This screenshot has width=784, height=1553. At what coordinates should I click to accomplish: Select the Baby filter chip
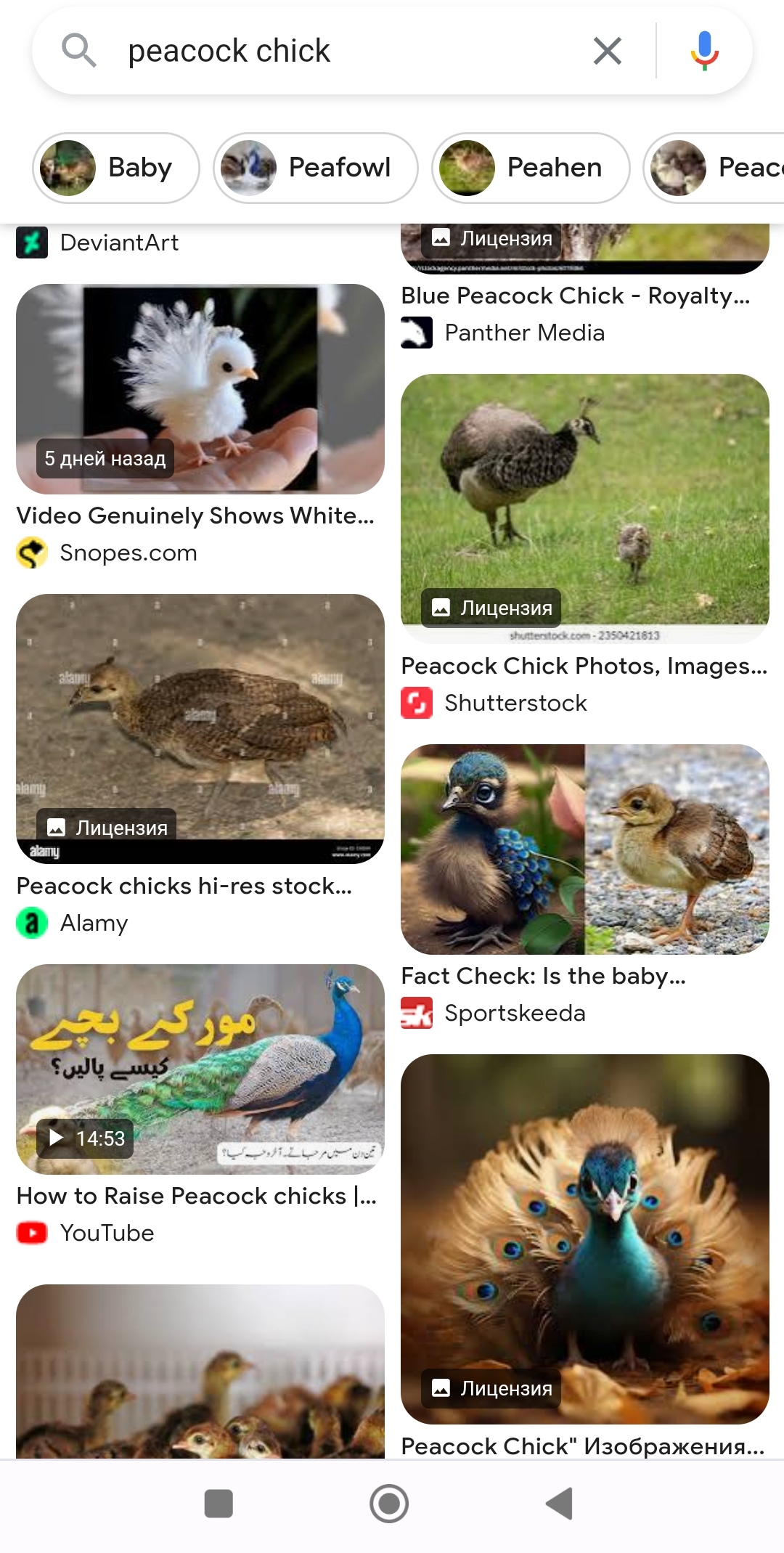pyautogui.click(x=116, y=168)
